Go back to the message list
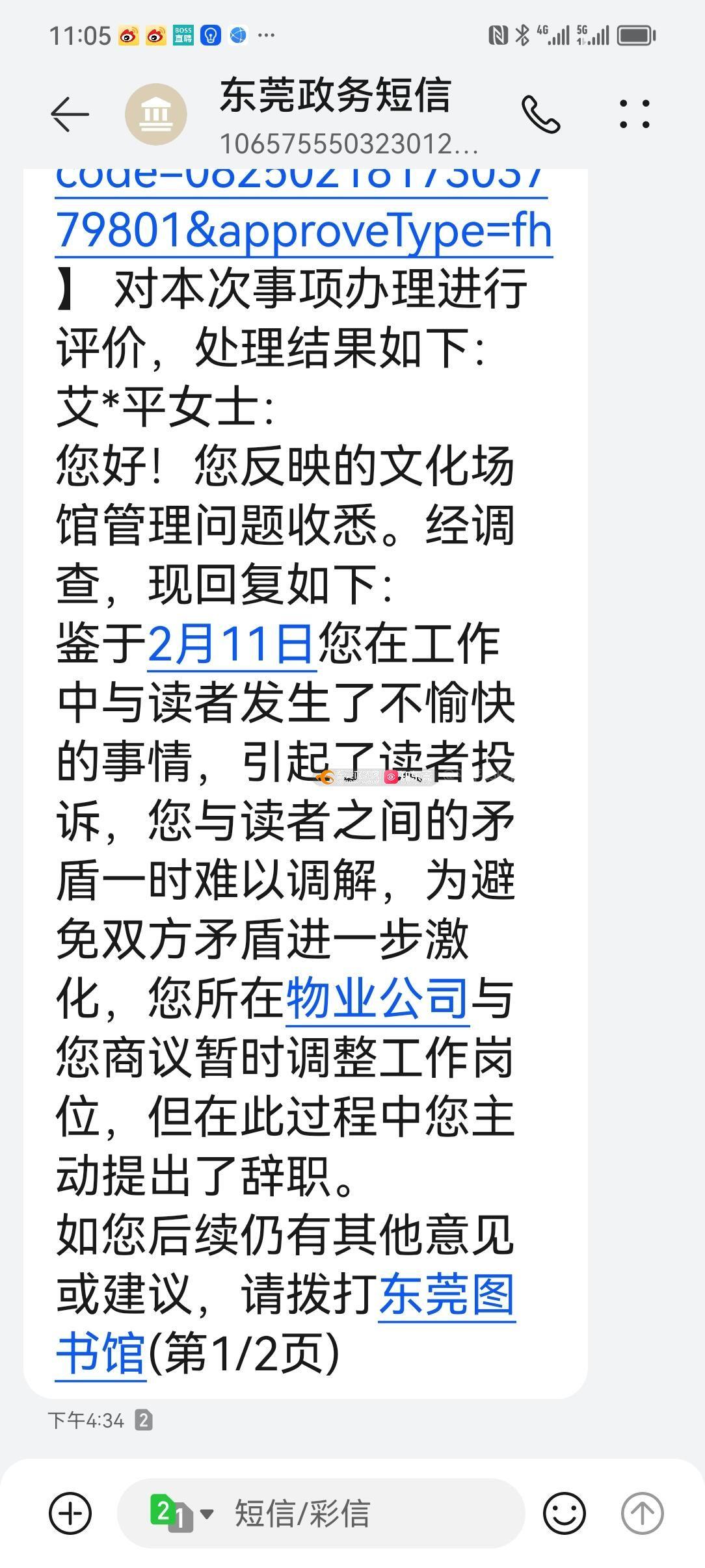The width and height of the screenshot is (705, 1568). pos(70,114)
